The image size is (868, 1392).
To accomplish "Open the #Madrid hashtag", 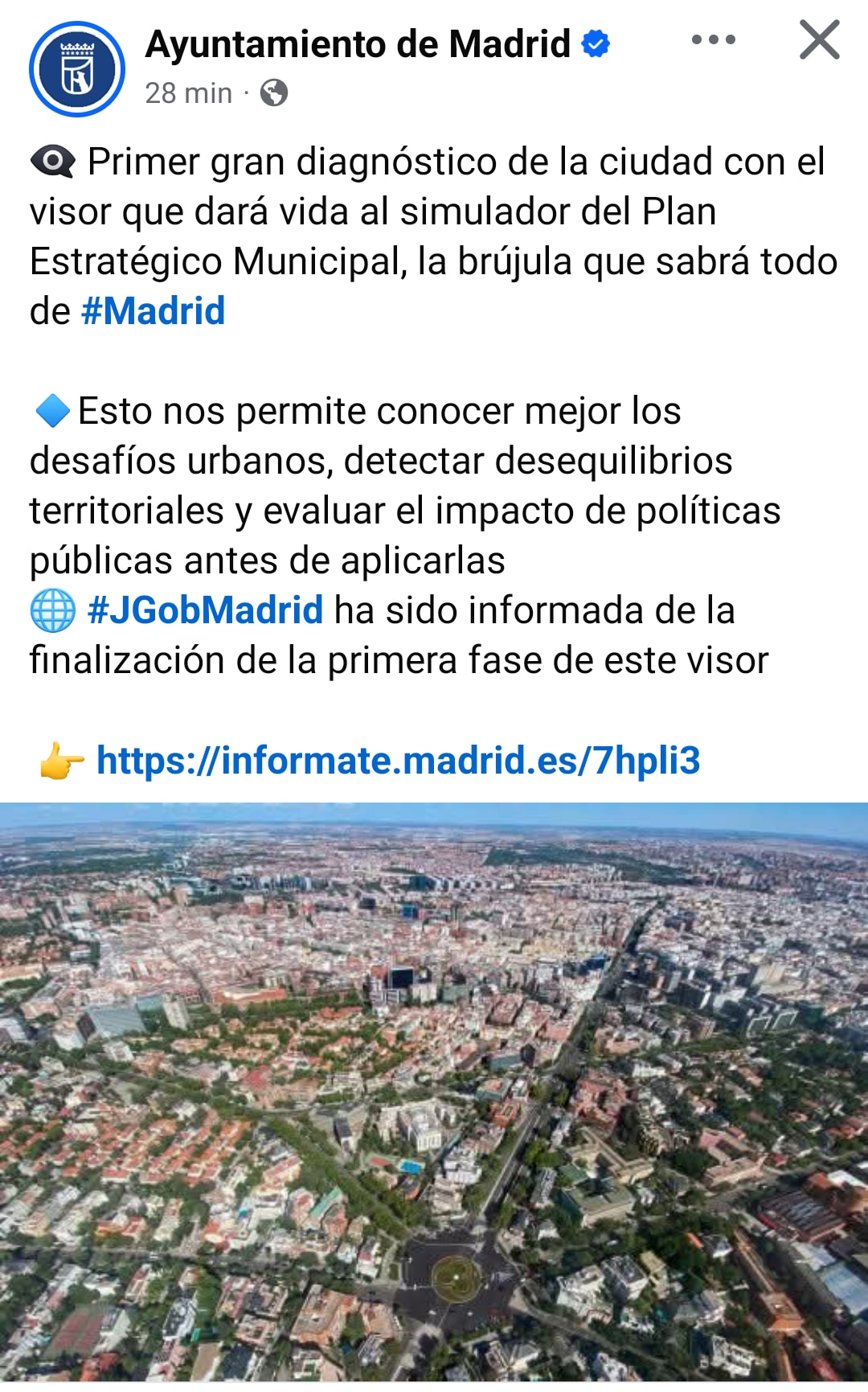I will click(153, 311).
